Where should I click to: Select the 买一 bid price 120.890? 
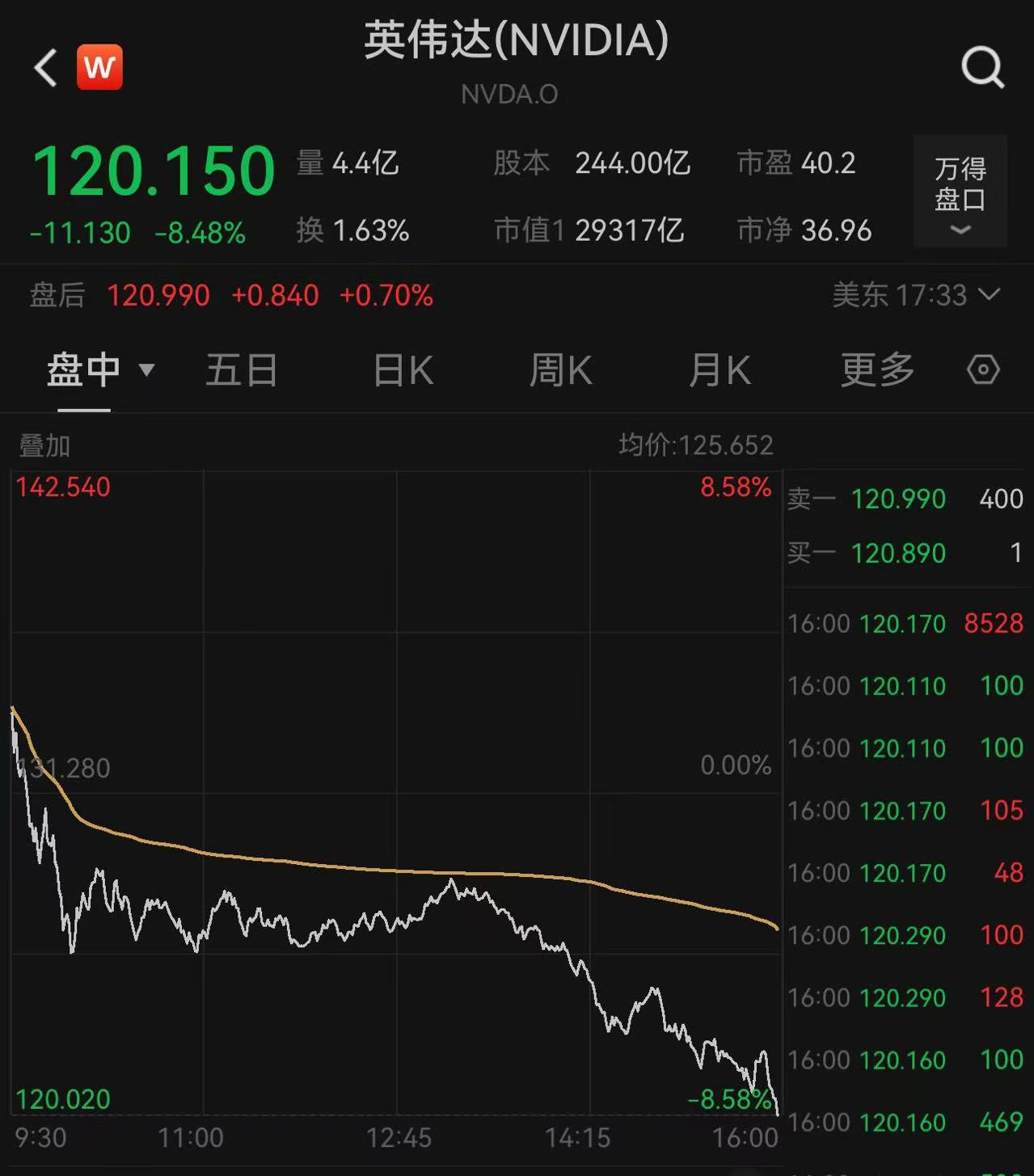899,554
